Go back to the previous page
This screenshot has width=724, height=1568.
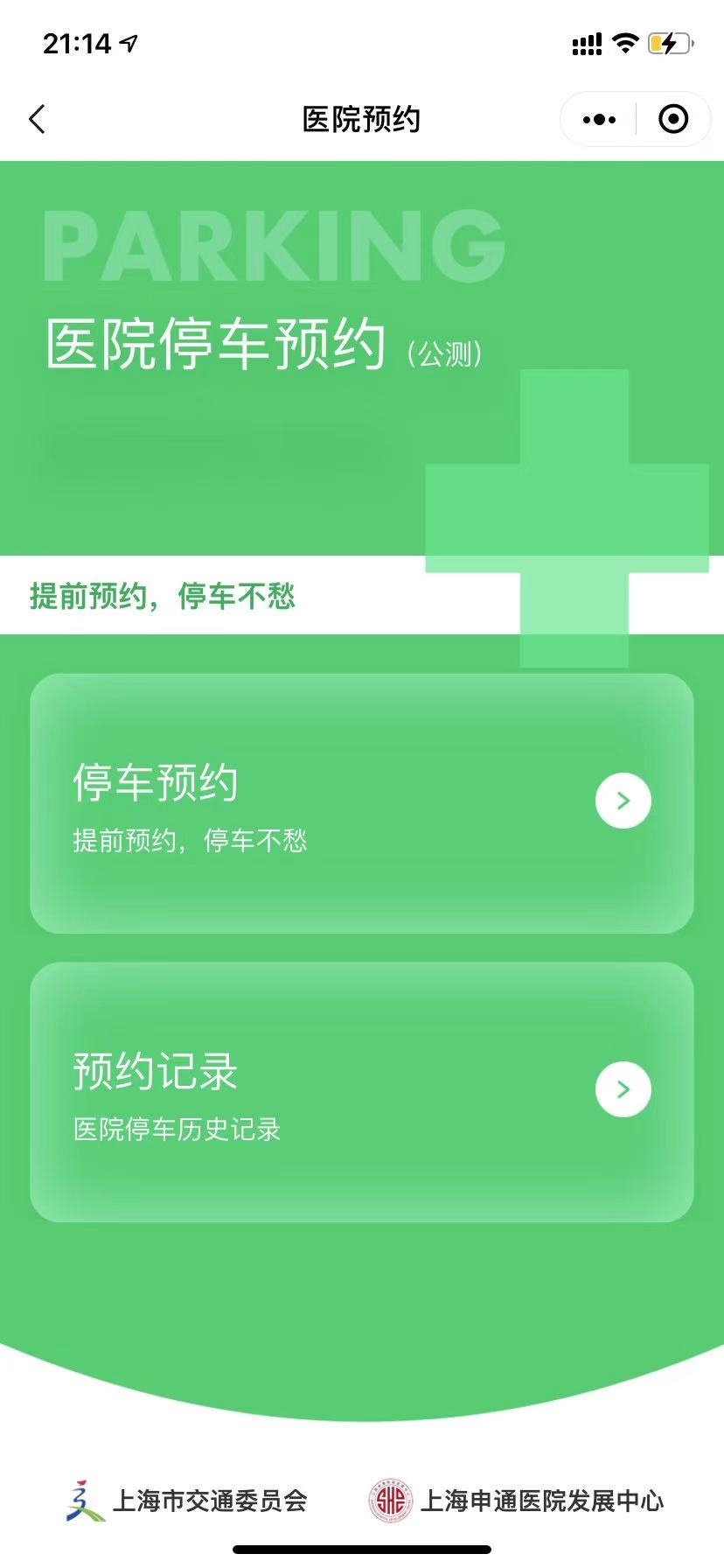tap(37, 119)
